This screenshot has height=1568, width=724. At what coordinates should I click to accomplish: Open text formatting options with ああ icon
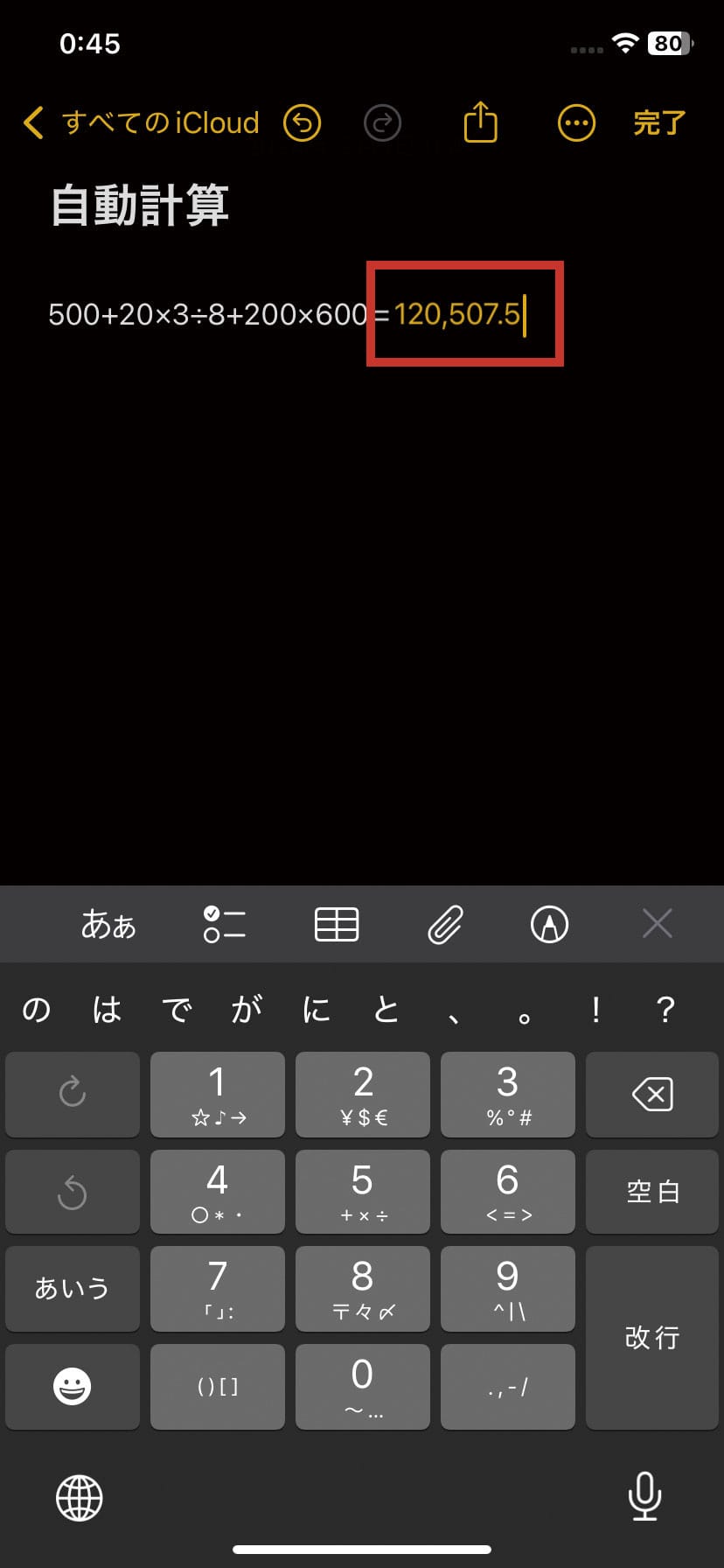click(108, 924)
